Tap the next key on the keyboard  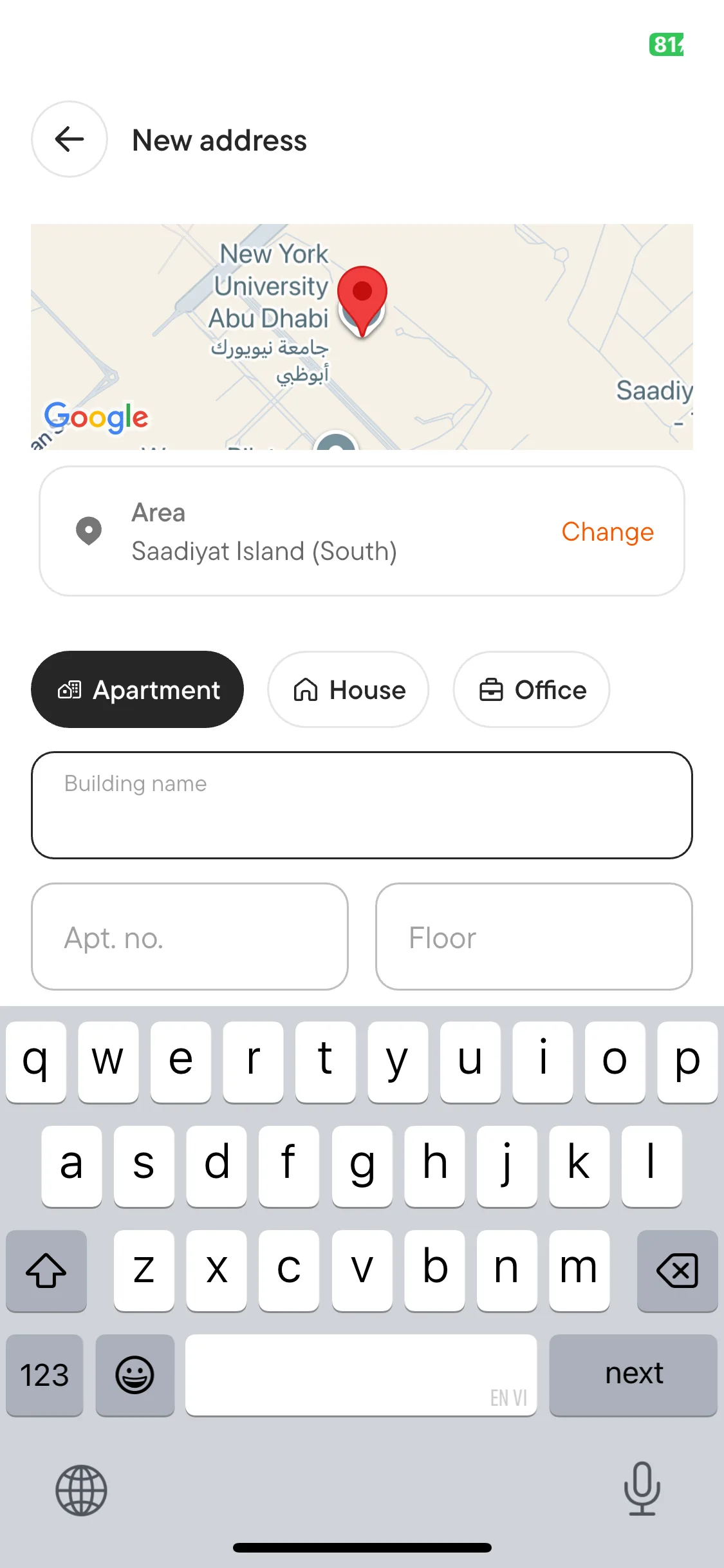coord(633,1374)
